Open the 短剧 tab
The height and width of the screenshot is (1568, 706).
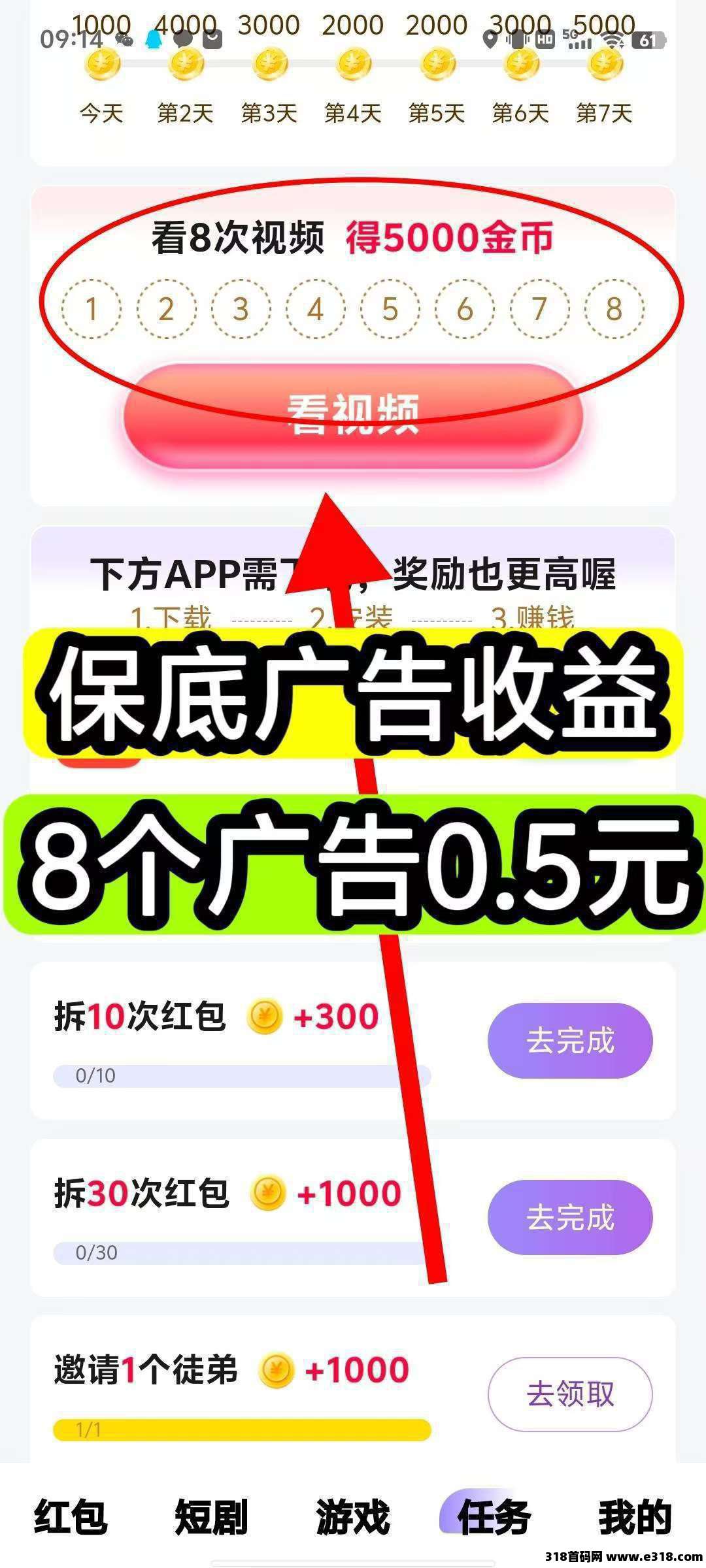(211, 1517)
